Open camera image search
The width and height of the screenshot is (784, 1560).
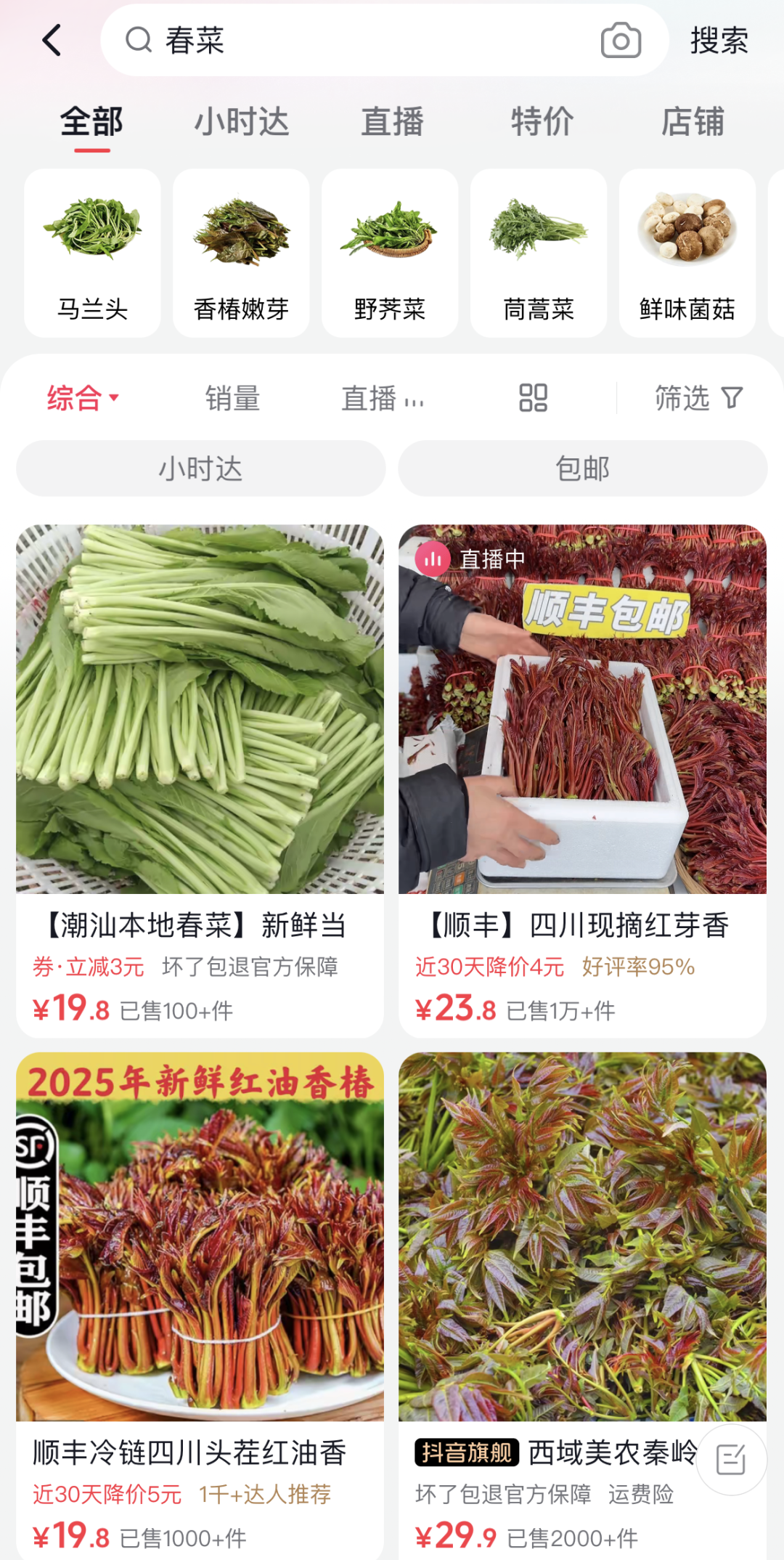pos(621,41)
